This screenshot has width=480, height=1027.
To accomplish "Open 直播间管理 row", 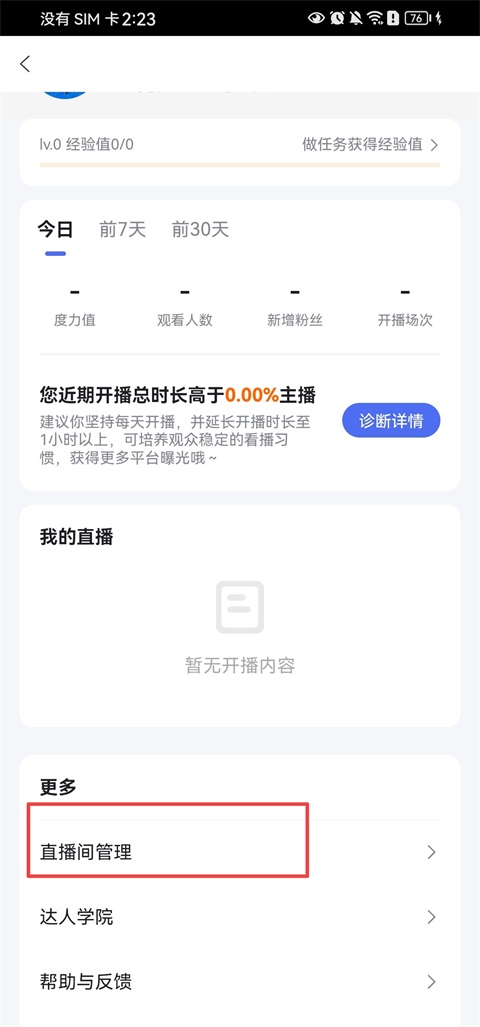I will 240,852.
